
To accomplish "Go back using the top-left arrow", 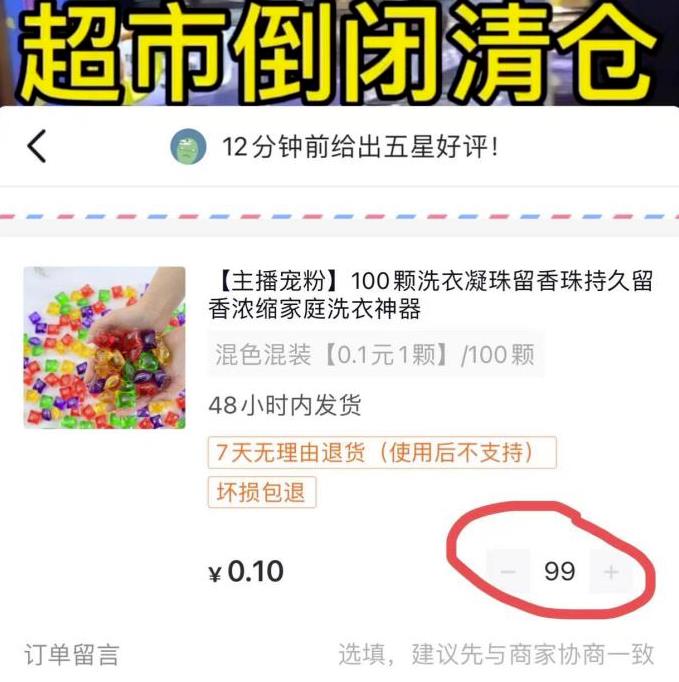I will pyautogui.click(x=37, y=147).
